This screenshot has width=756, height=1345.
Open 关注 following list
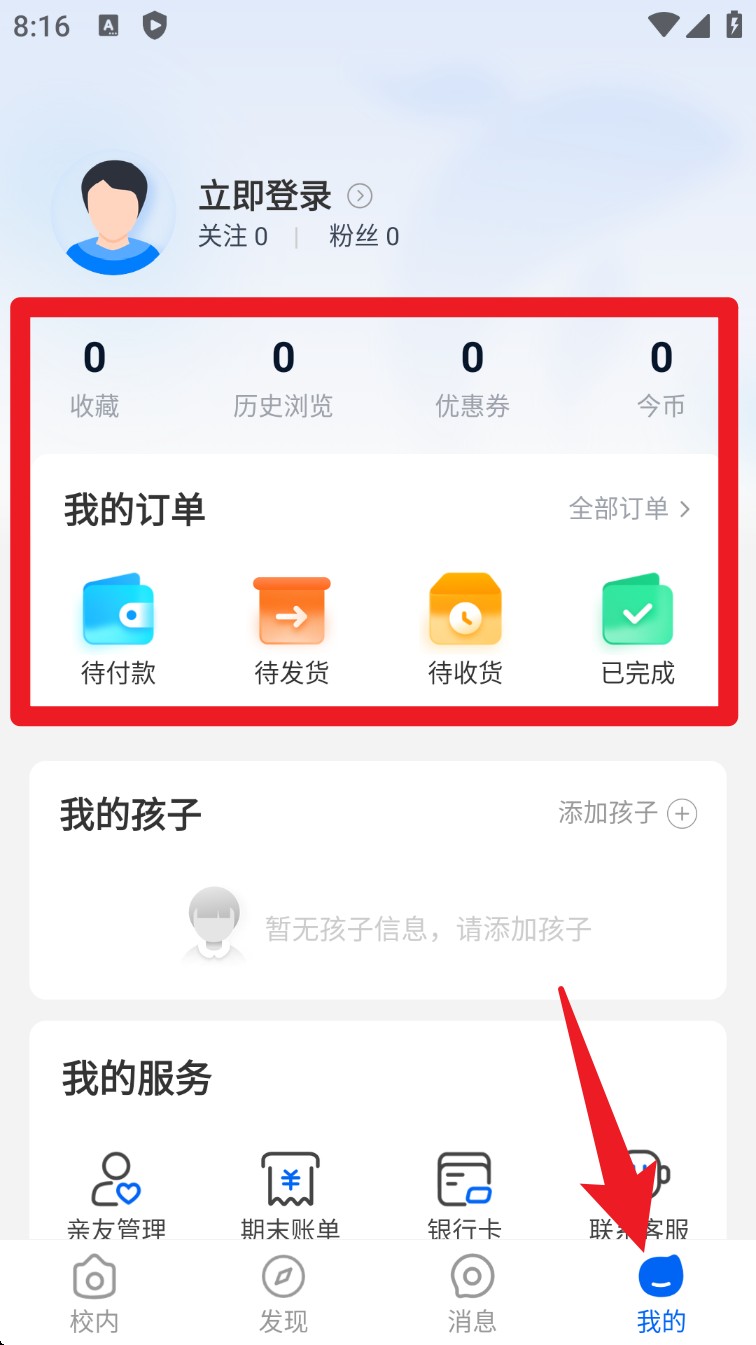point(233,237)
